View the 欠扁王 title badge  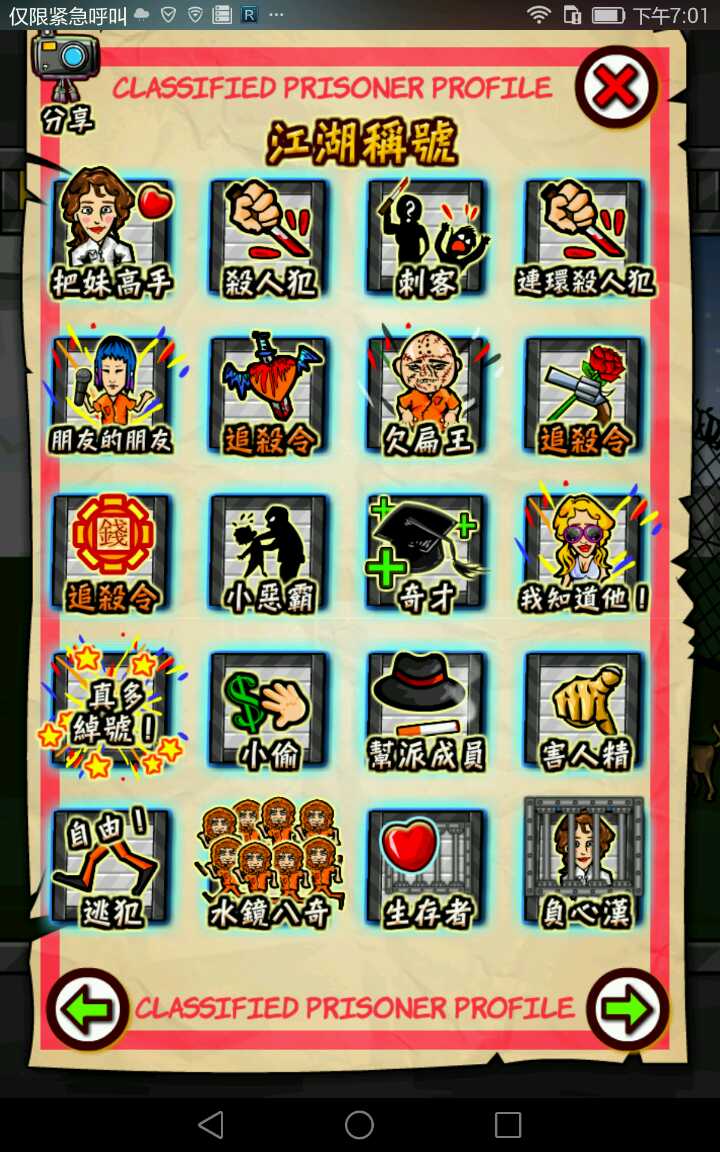[427, 395]
